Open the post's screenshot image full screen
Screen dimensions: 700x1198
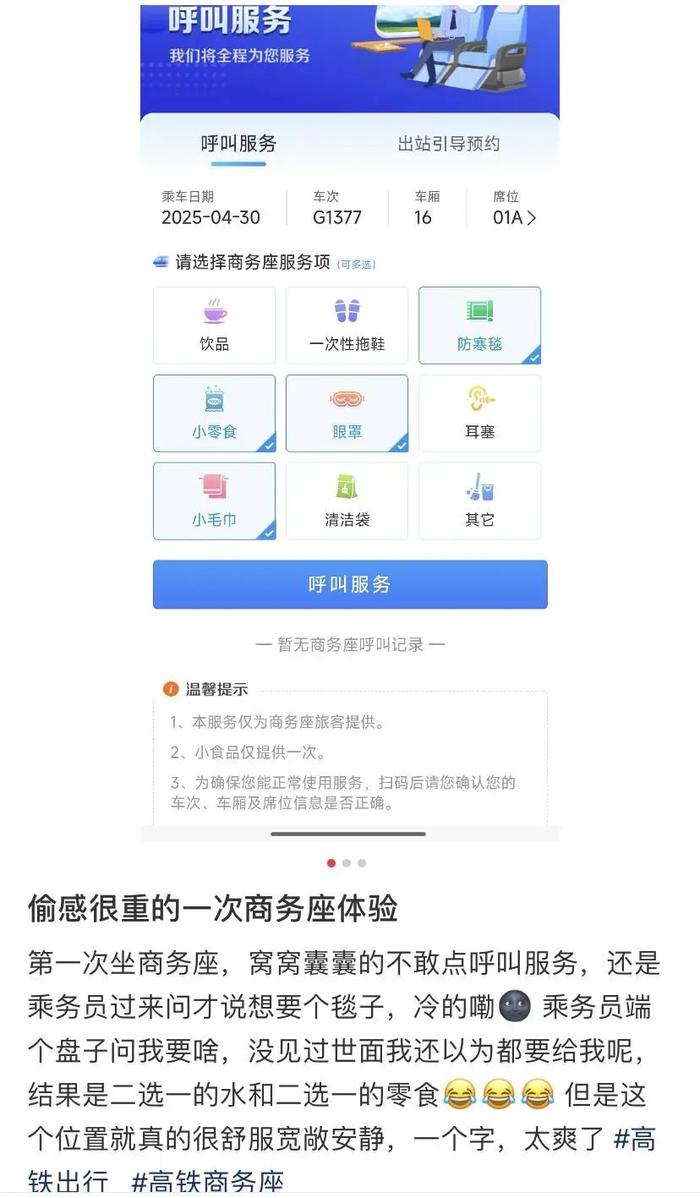point(349,420)
